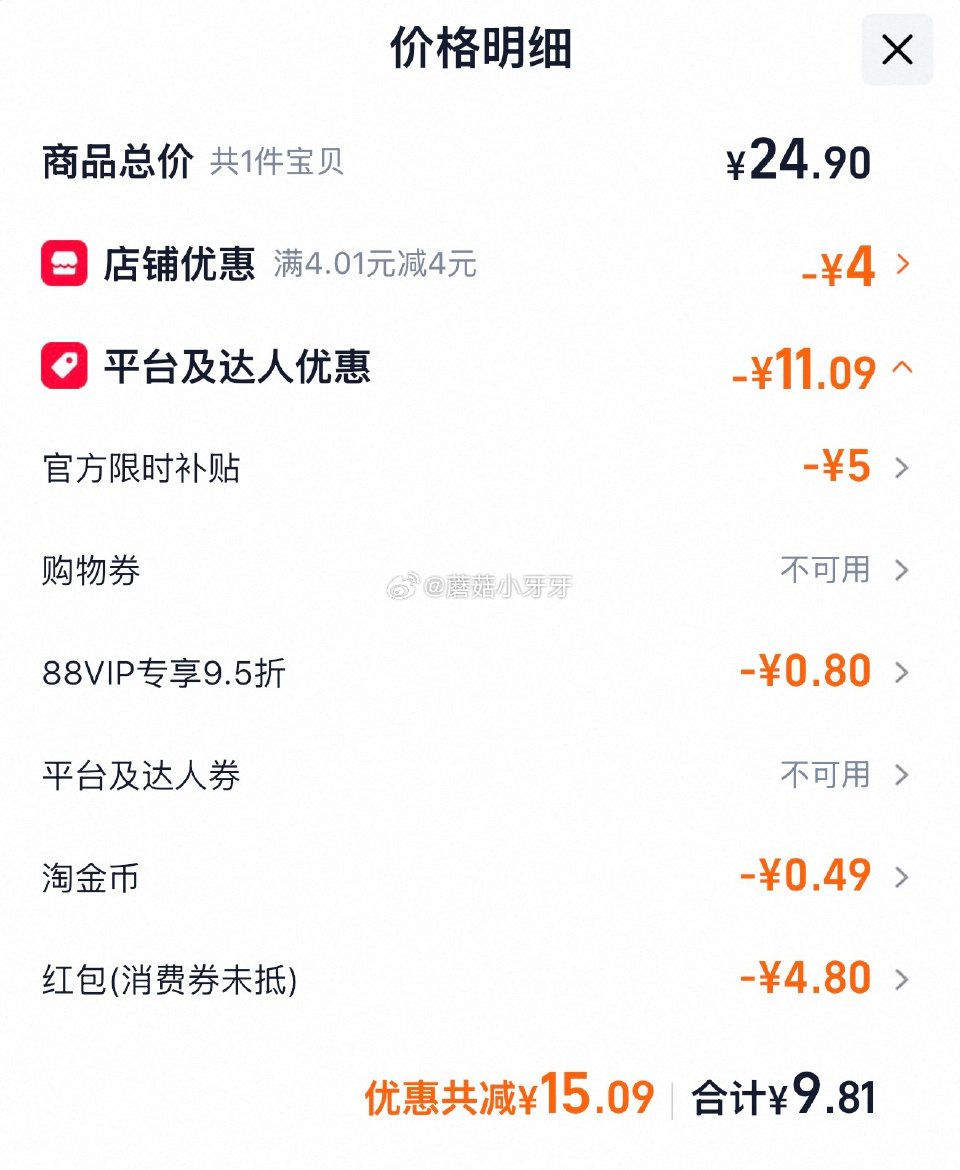Close the 价格明细 panel
The height and width of the screenshot is (1170, 960).
tap(896, 50)
